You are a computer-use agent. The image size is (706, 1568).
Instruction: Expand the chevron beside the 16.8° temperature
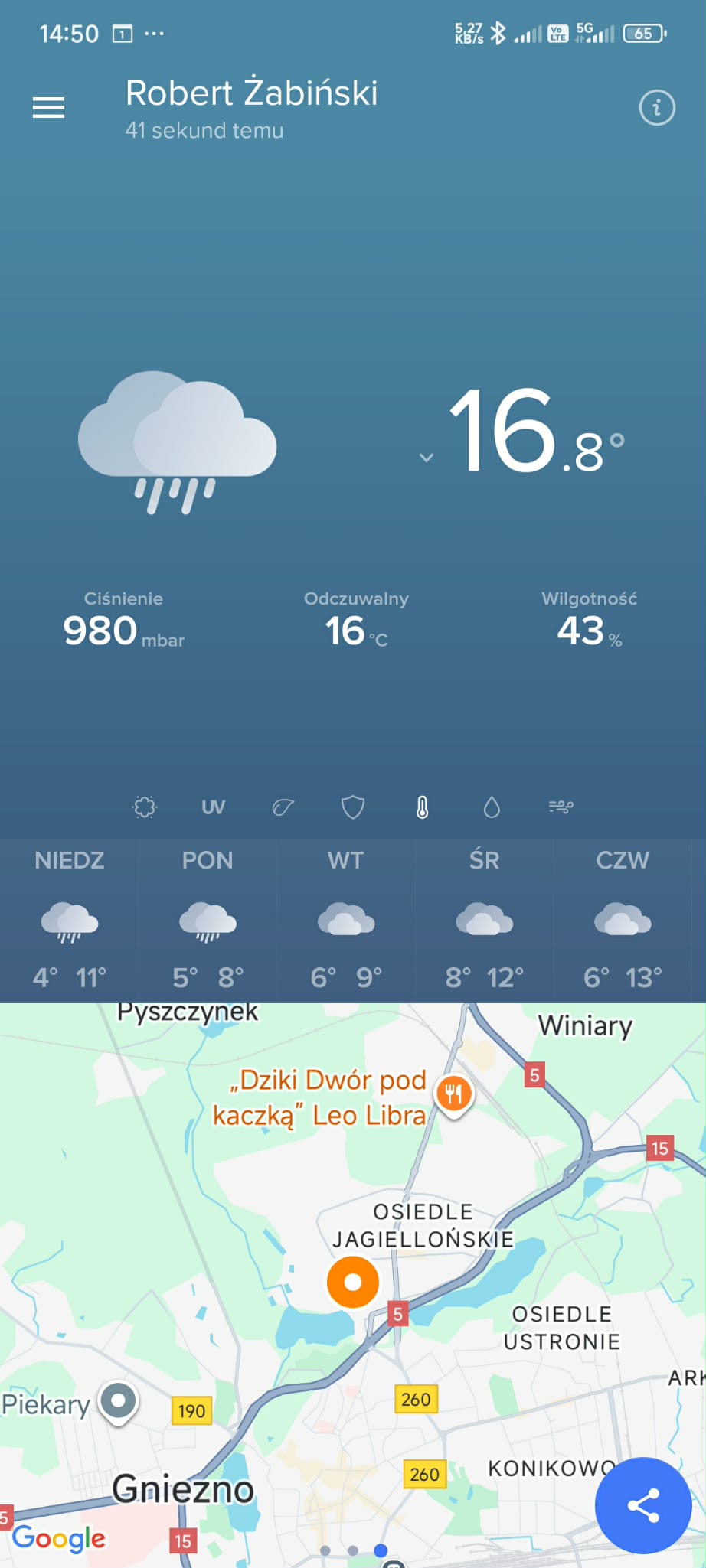tap(427, 458)
